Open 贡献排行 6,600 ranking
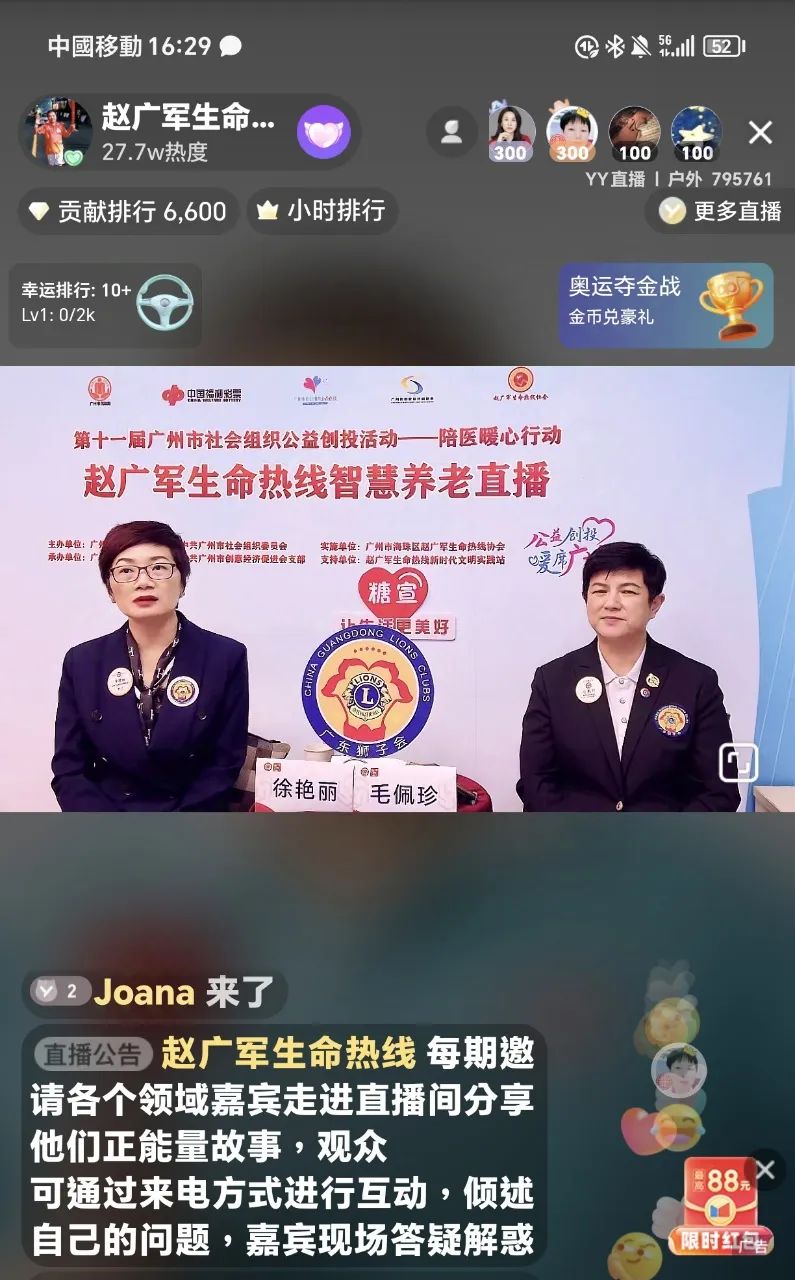The width and height of the screenshot is (795, 1280). click(128, 211)
